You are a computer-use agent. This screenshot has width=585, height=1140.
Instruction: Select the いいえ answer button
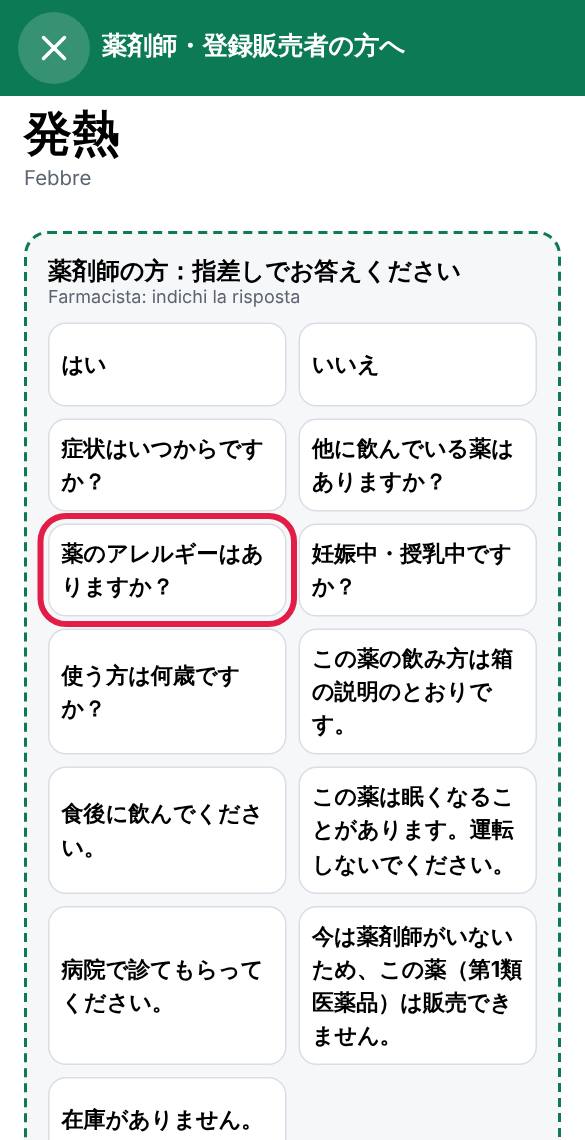tap(418, 365)
